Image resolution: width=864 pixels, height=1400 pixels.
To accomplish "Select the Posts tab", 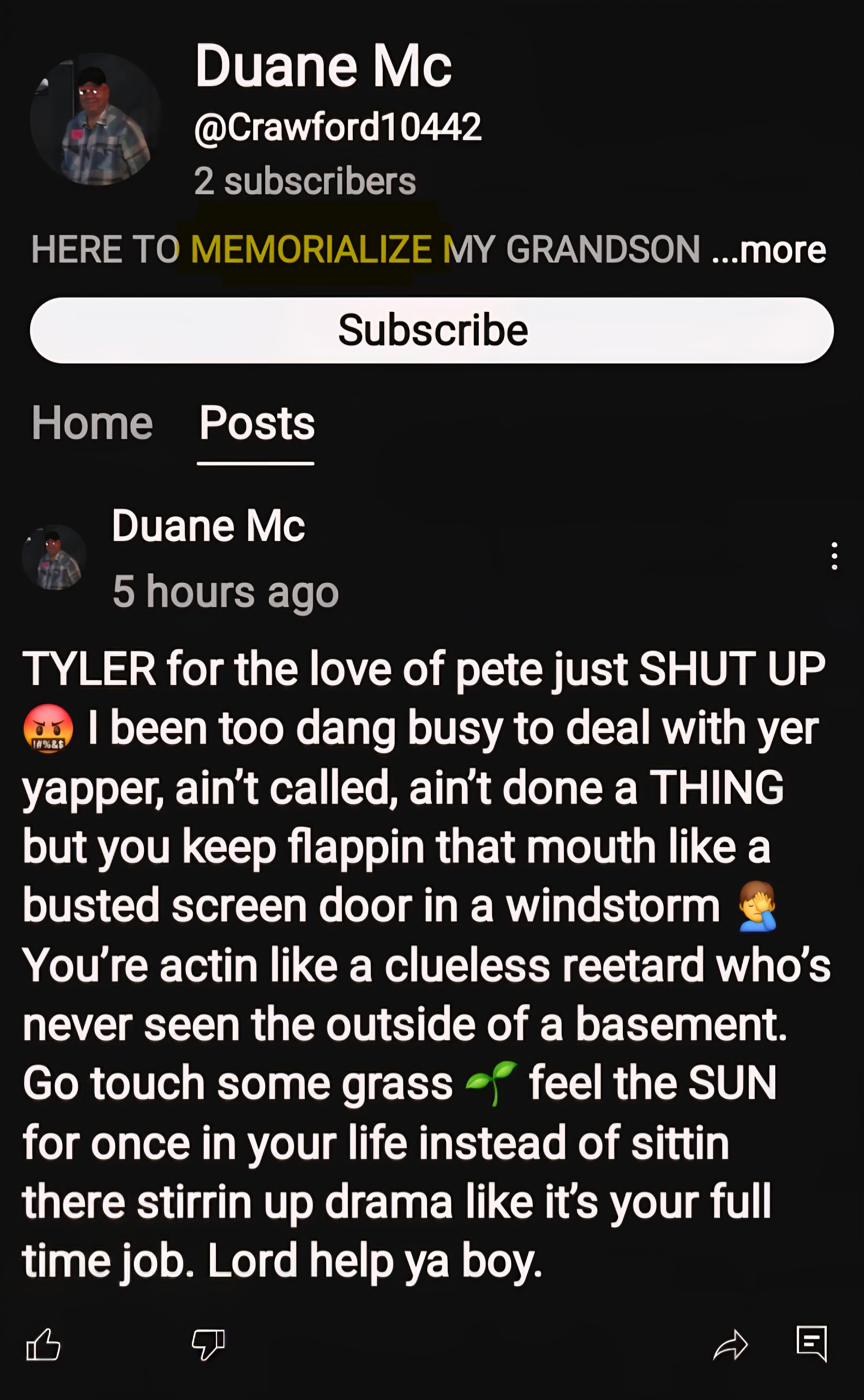I will [256, 423].
